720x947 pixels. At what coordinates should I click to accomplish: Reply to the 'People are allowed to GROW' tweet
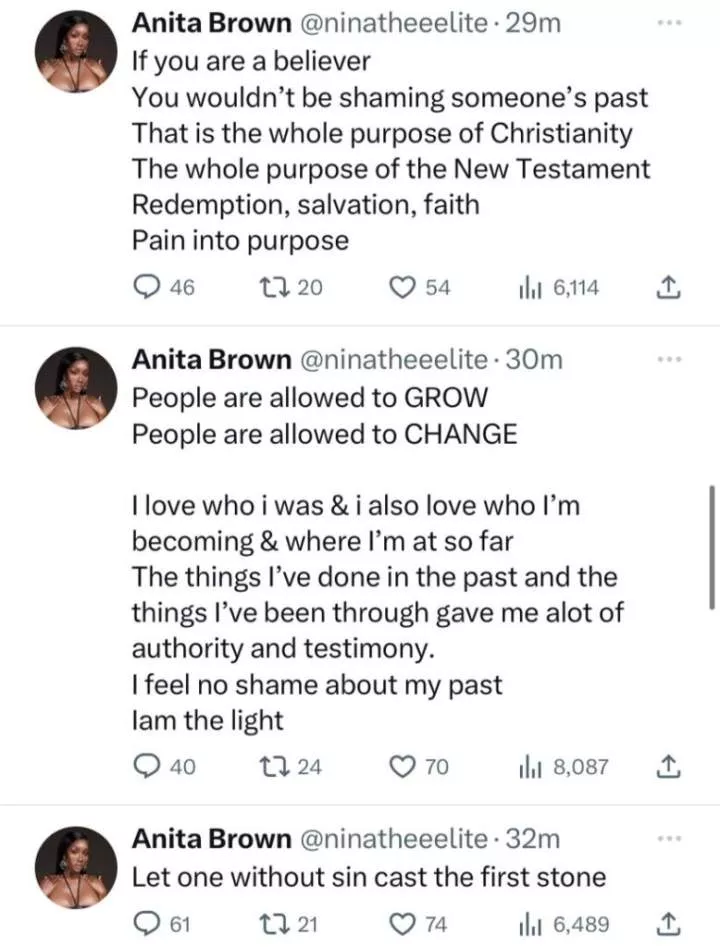point(147,767)
